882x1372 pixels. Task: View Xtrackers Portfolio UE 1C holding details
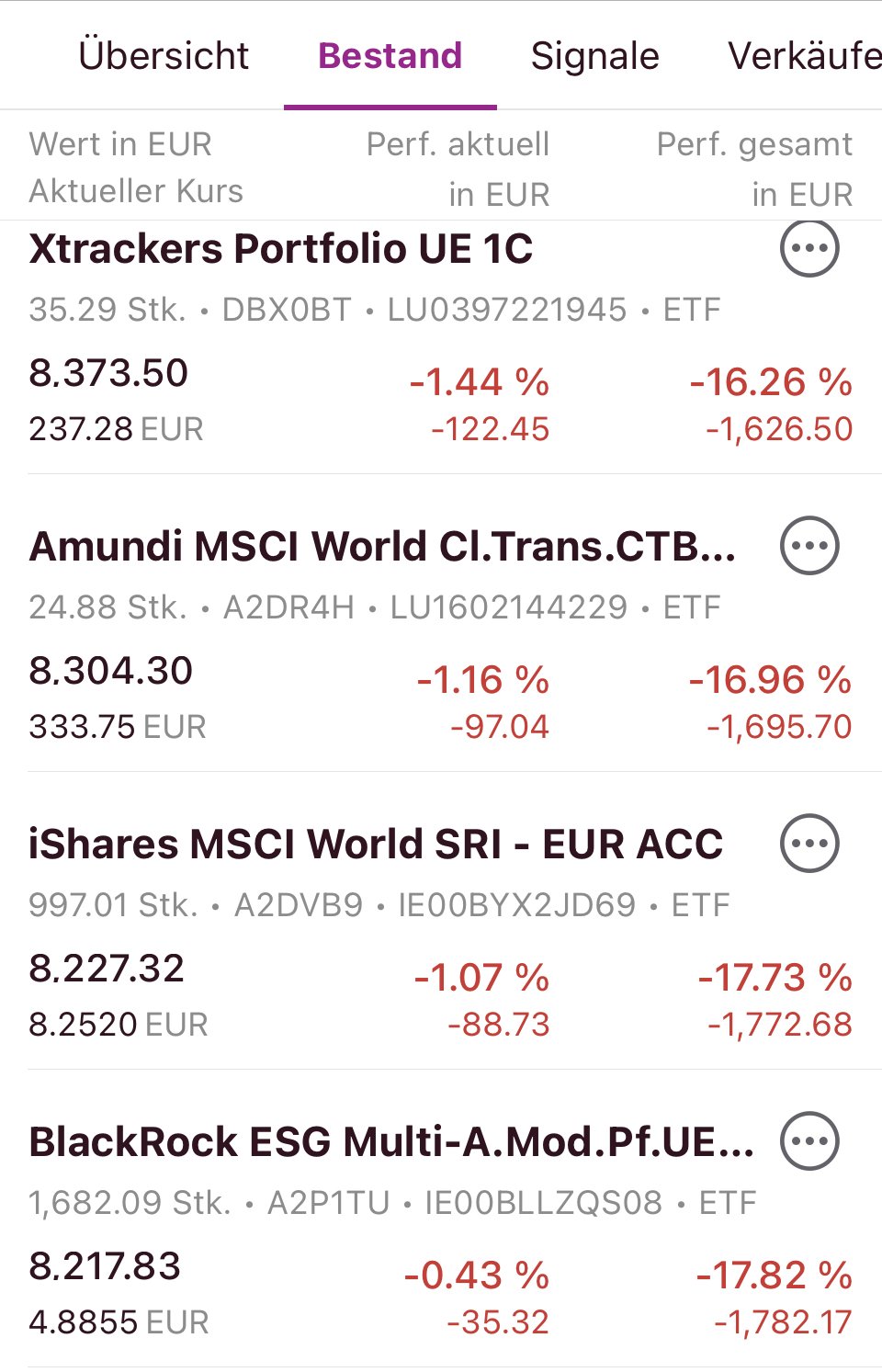[280, 249]
